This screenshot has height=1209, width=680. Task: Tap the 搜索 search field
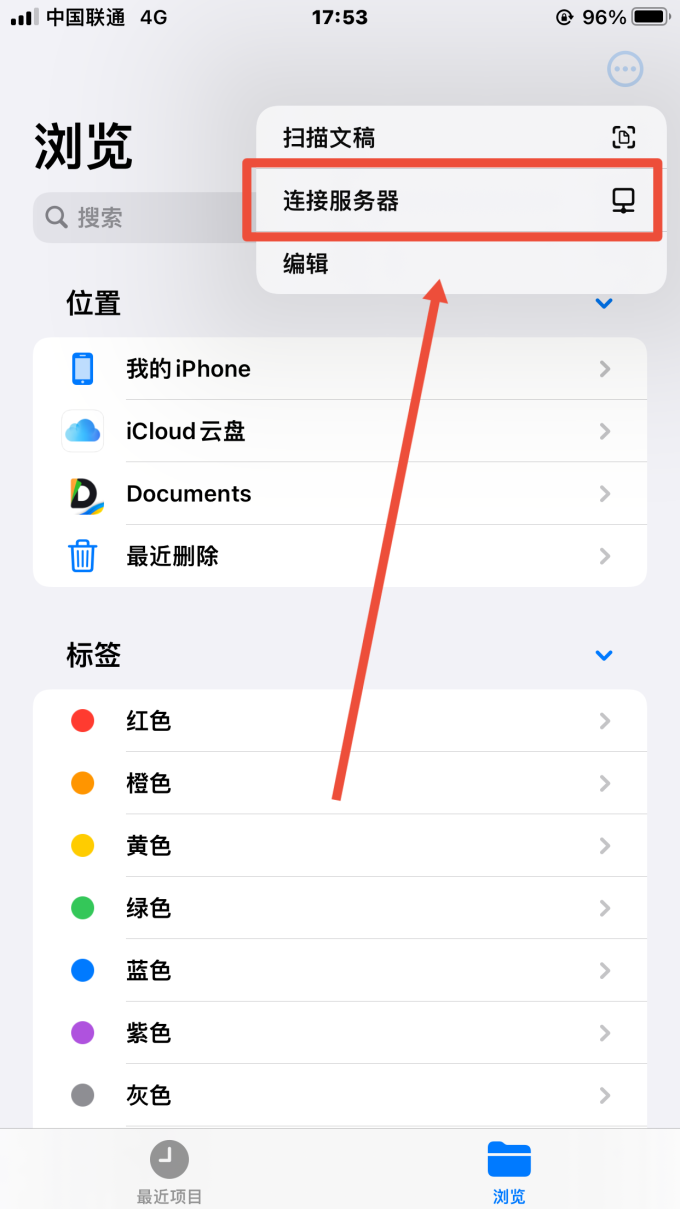145,217
